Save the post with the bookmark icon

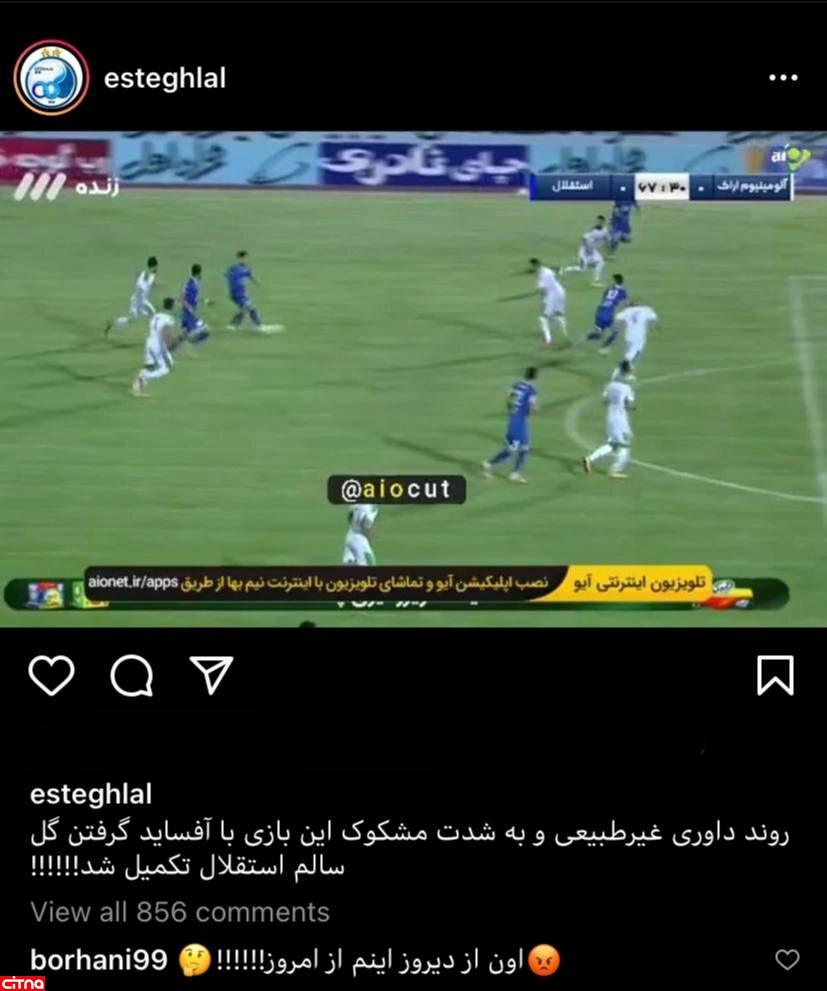(x=775, y=676)
